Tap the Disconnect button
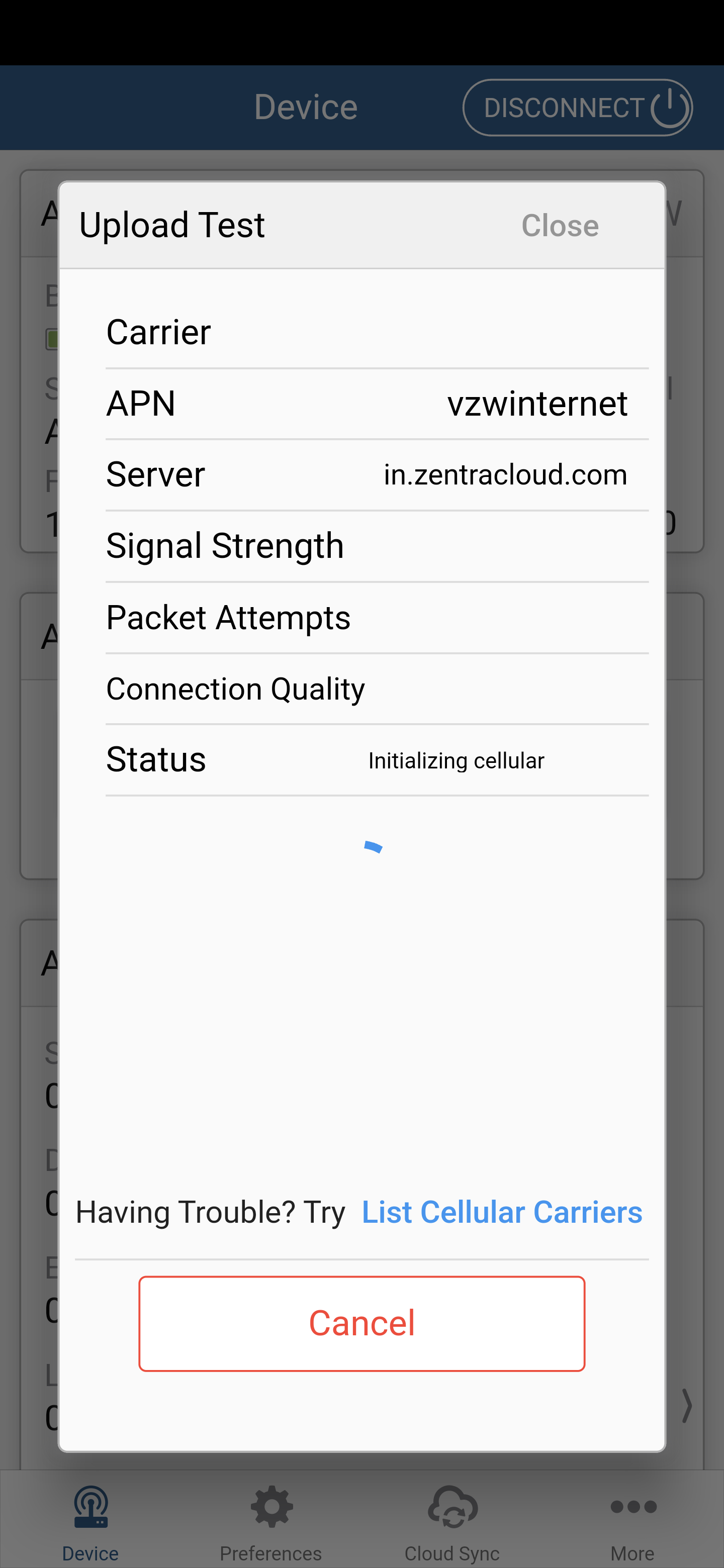The width and height of the screenshot is (724, 1568). [577, 108]
